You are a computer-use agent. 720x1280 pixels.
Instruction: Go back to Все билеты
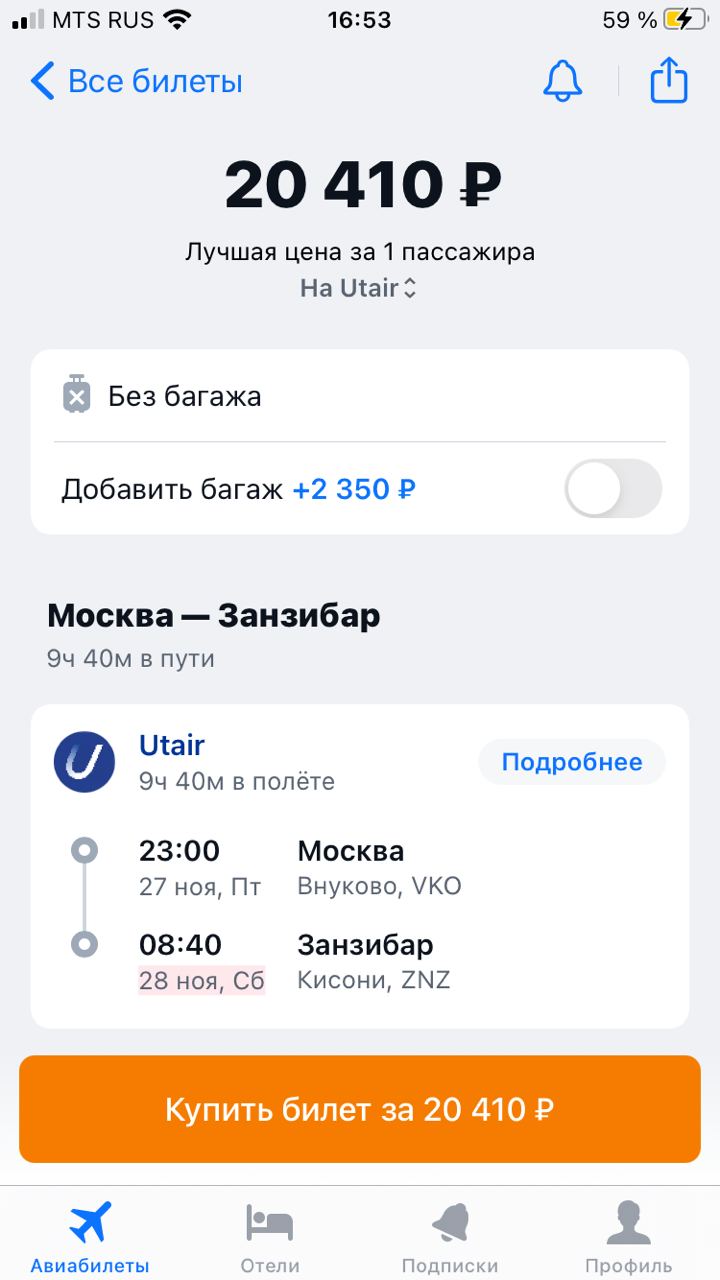coord(137,81)
